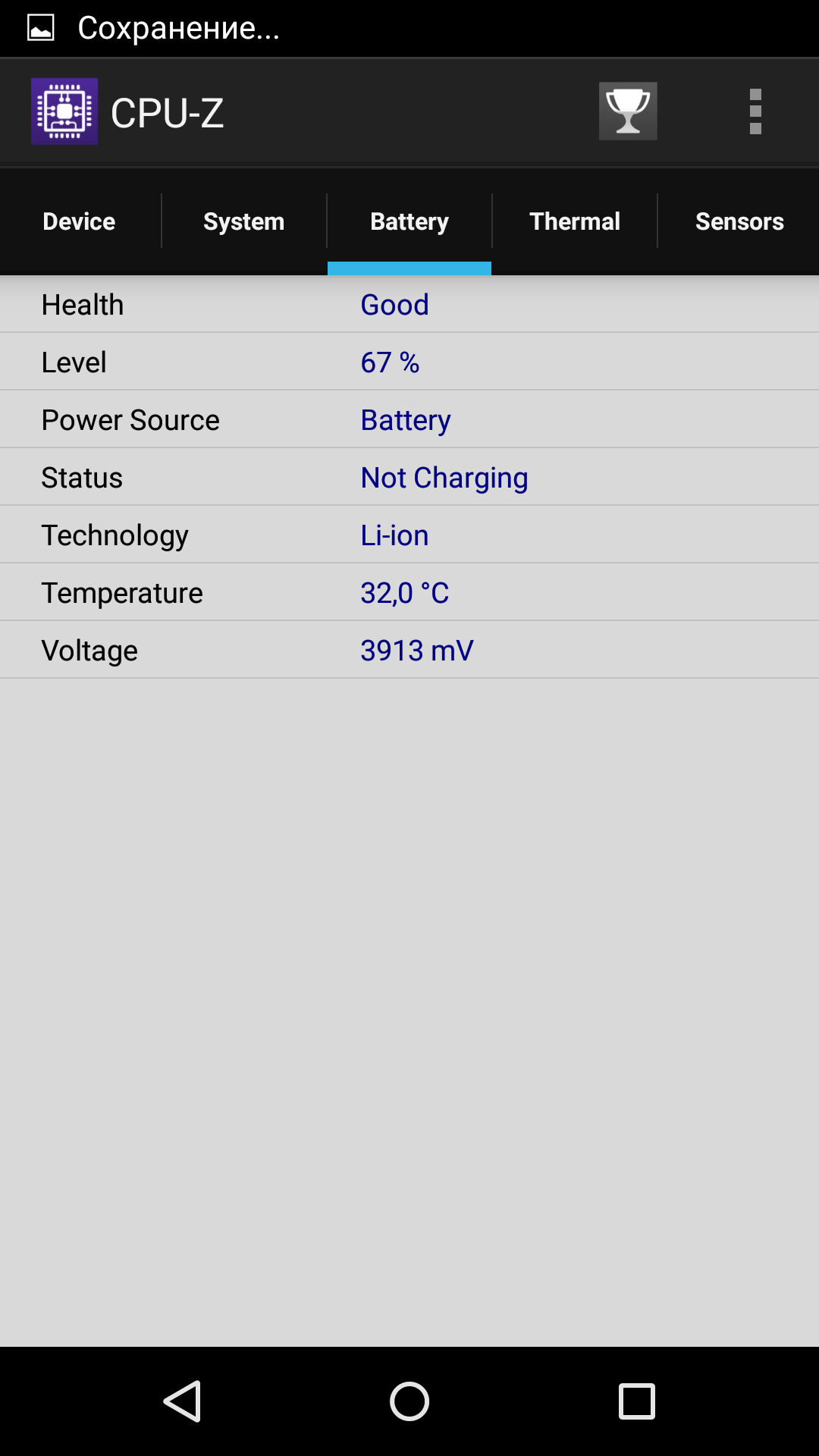
Task: Open the overflow menu
Action: 755,111
